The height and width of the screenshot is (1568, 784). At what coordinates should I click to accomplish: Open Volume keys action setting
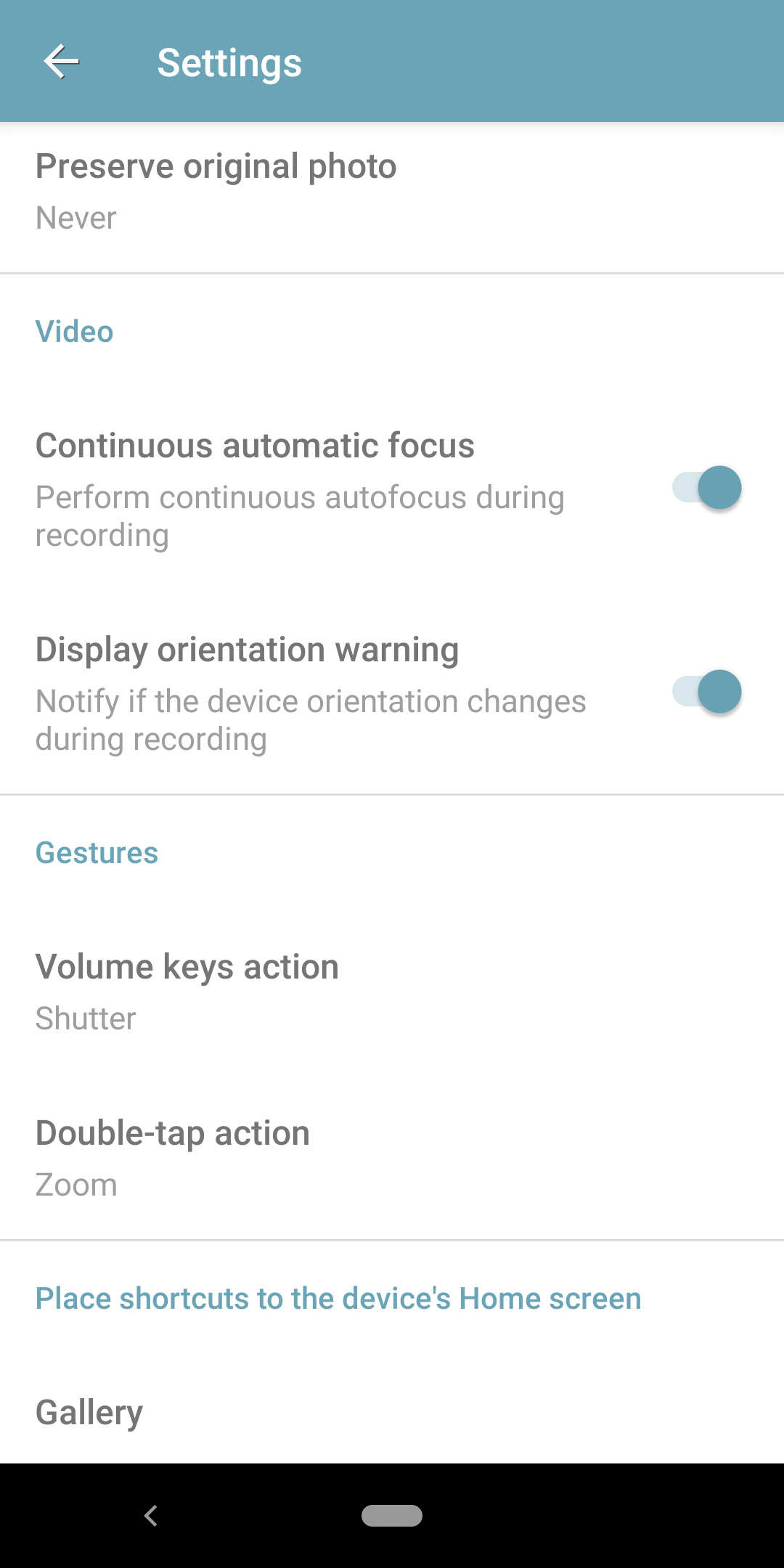[392, 992]
